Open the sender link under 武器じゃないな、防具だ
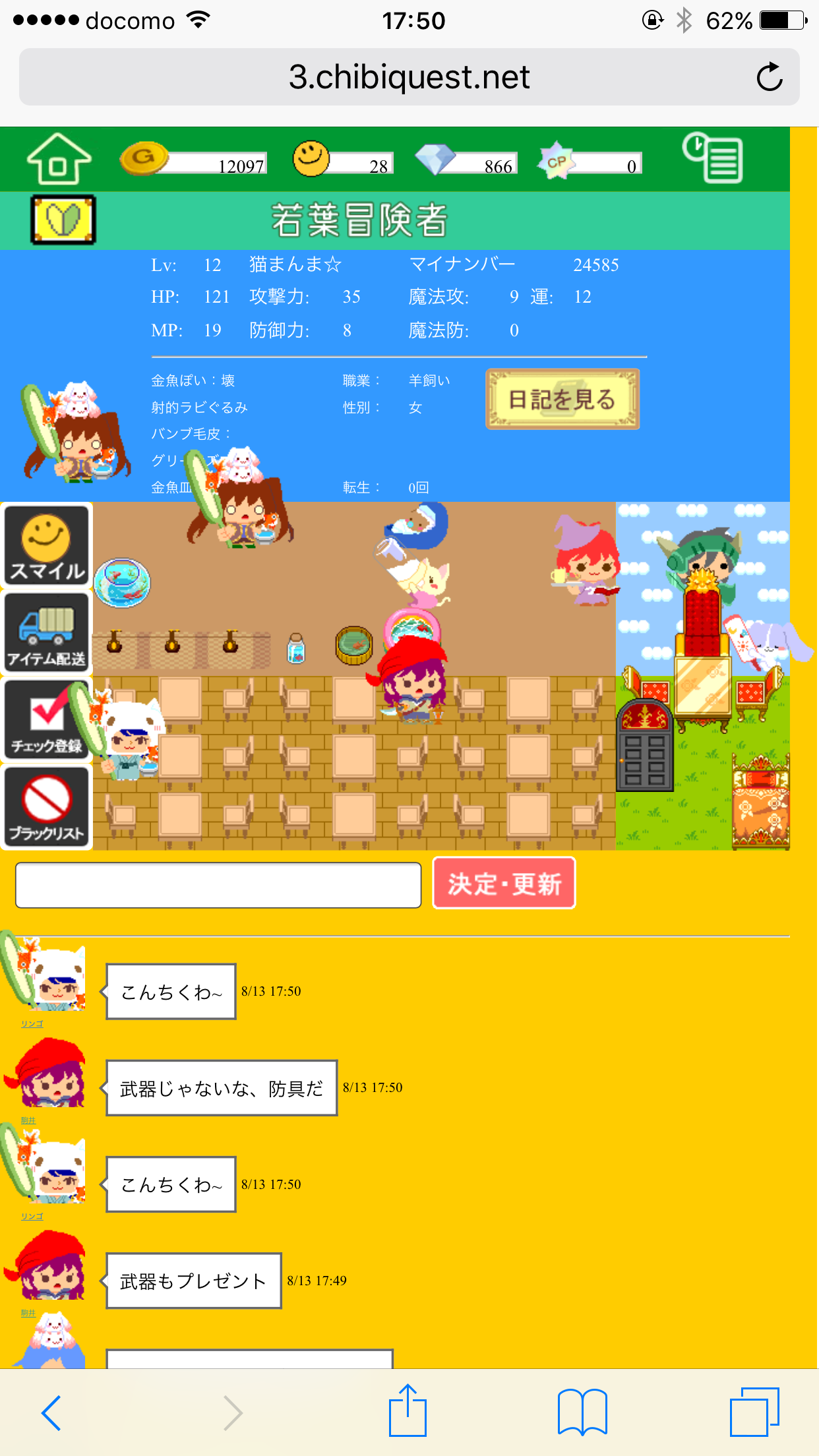 tap(28, 1120)
